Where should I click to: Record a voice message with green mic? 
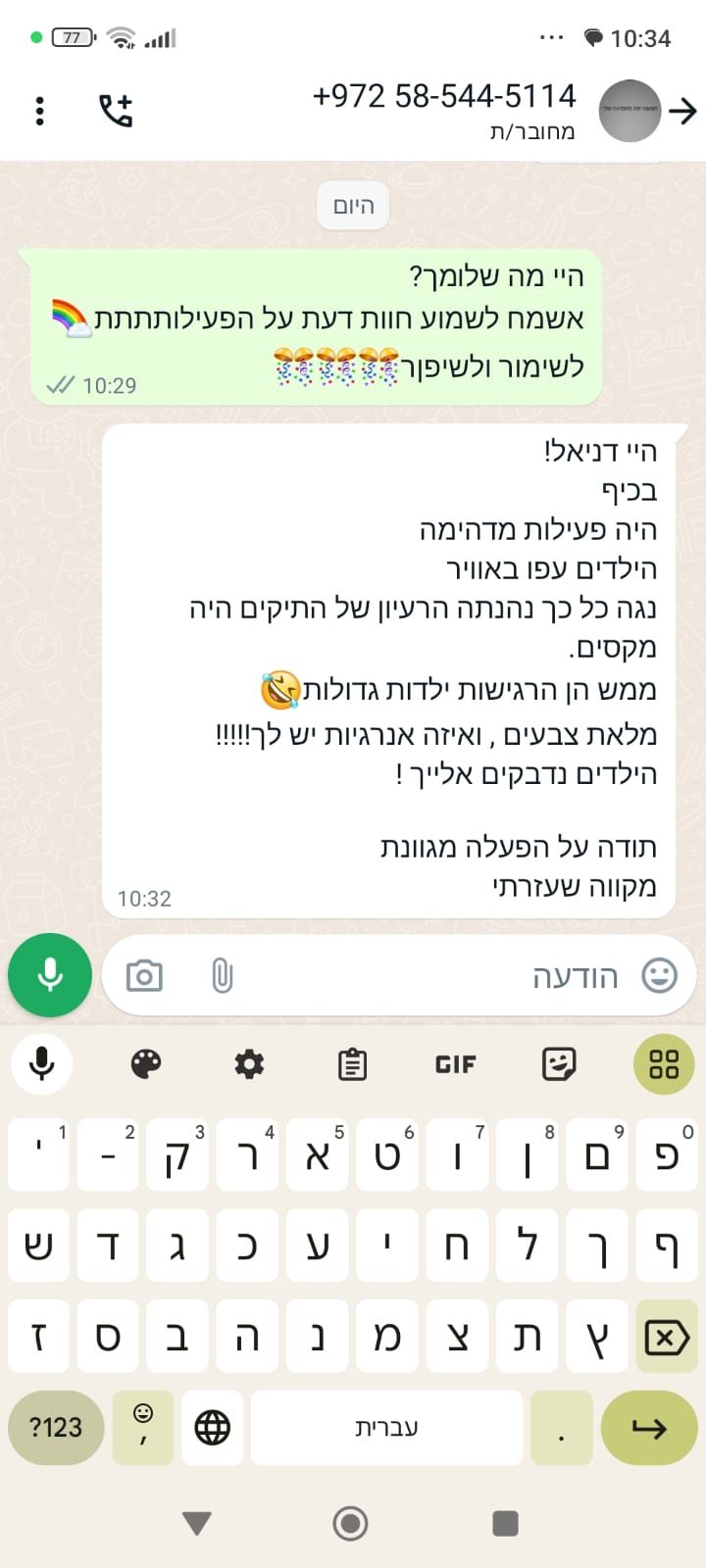[x=50, y=975]
